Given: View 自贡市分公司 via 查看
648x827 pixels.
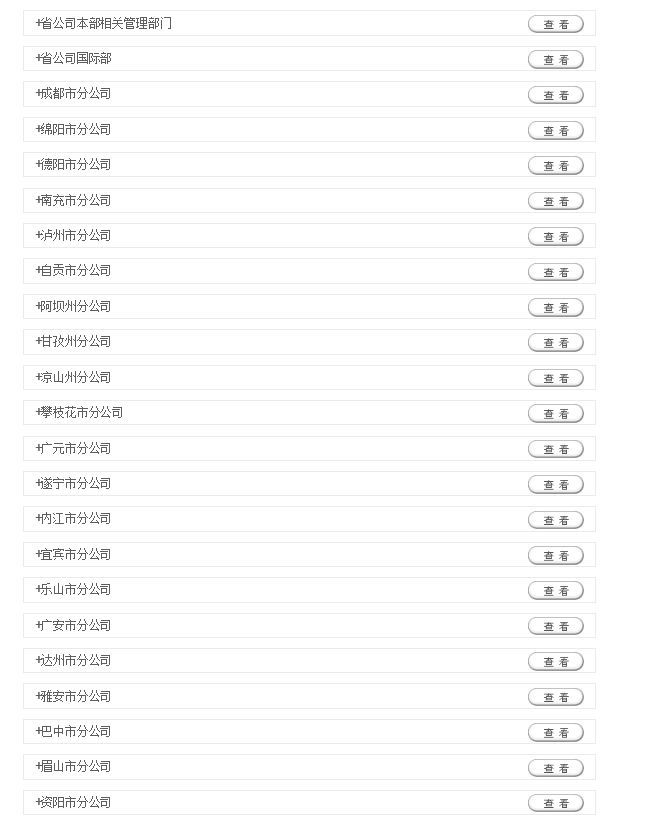Looking at the screenshot, I should (555, 272).
